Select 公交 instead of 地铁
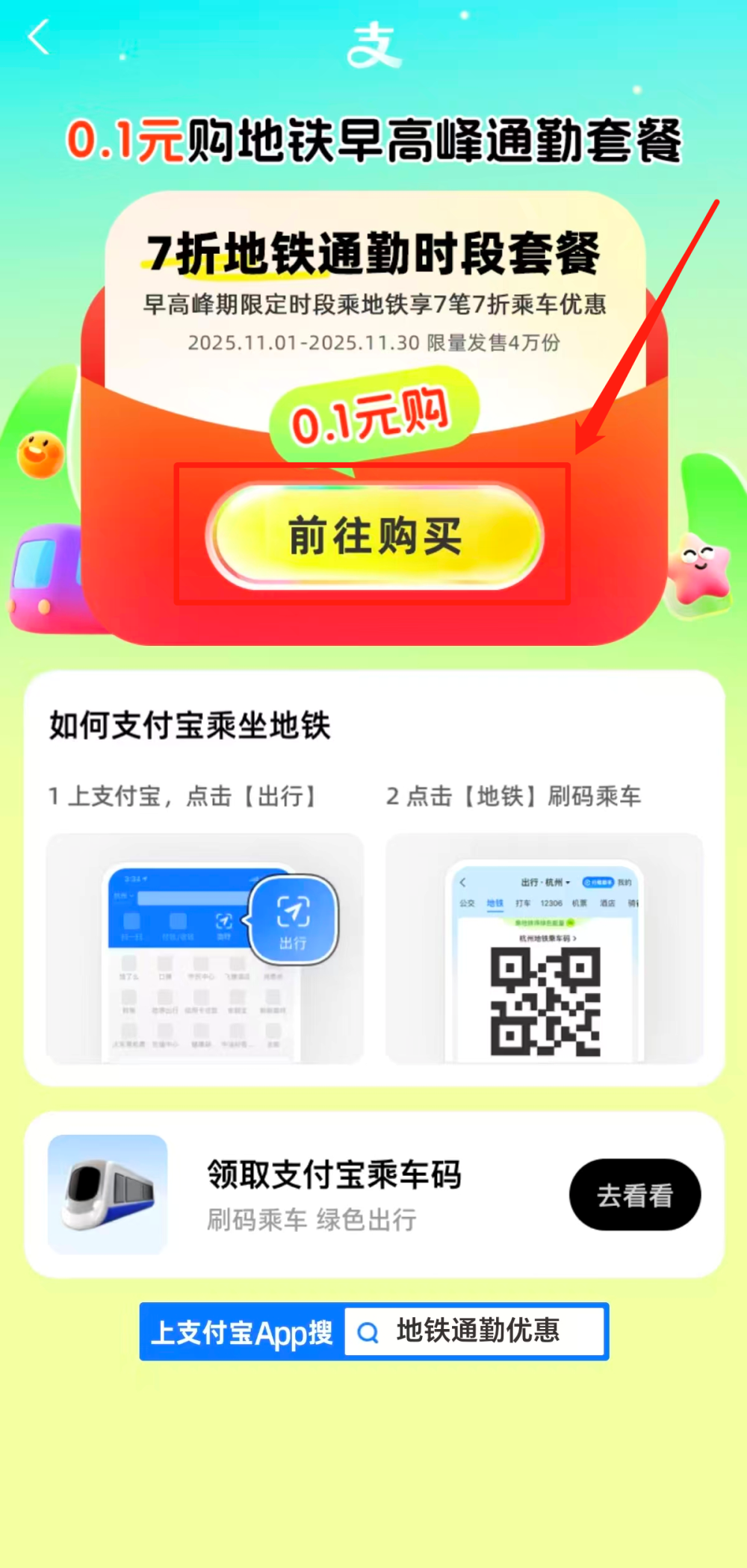The height and width of the screenshot is (1568, 747). coord(467,903)
